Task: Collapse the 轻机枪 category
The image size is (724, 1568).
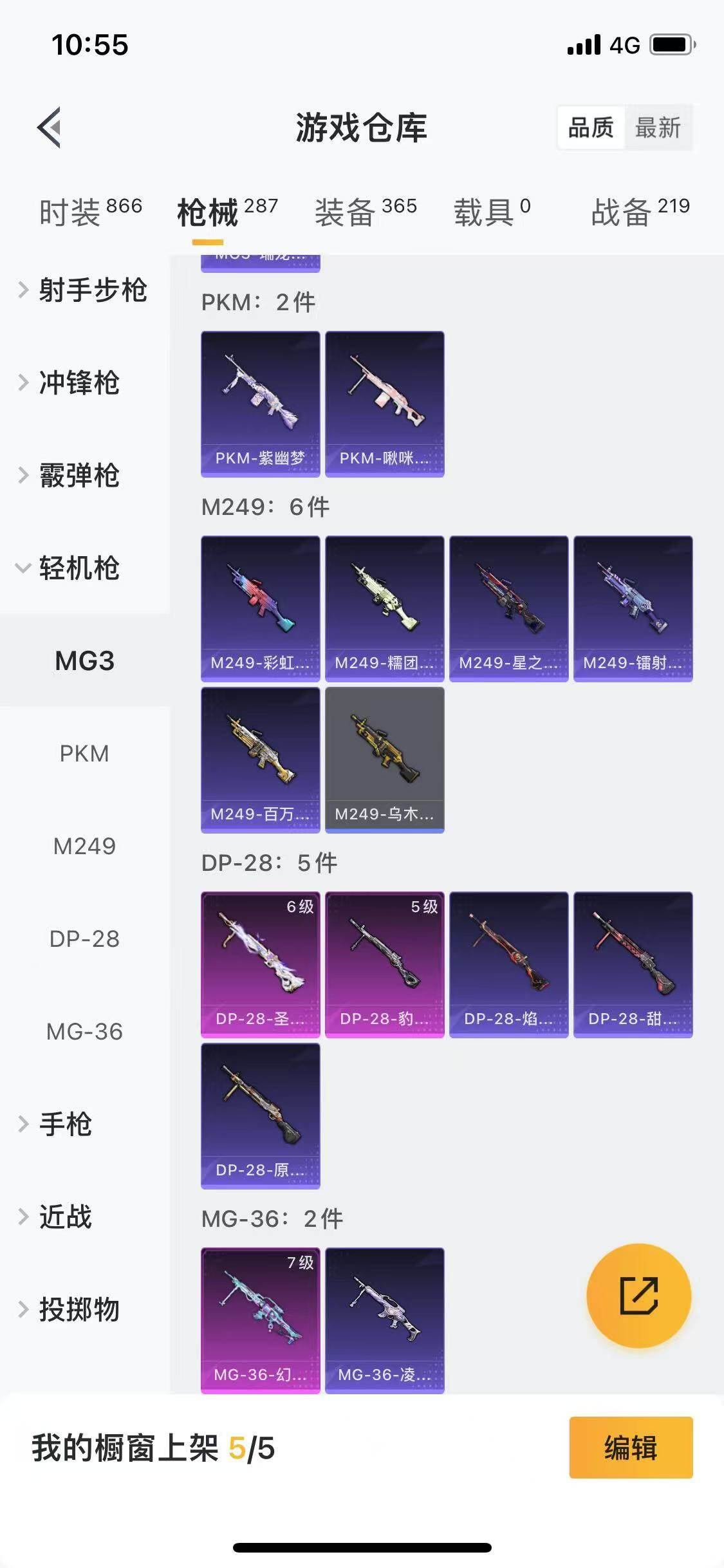Action: click(x=81, y=570)
